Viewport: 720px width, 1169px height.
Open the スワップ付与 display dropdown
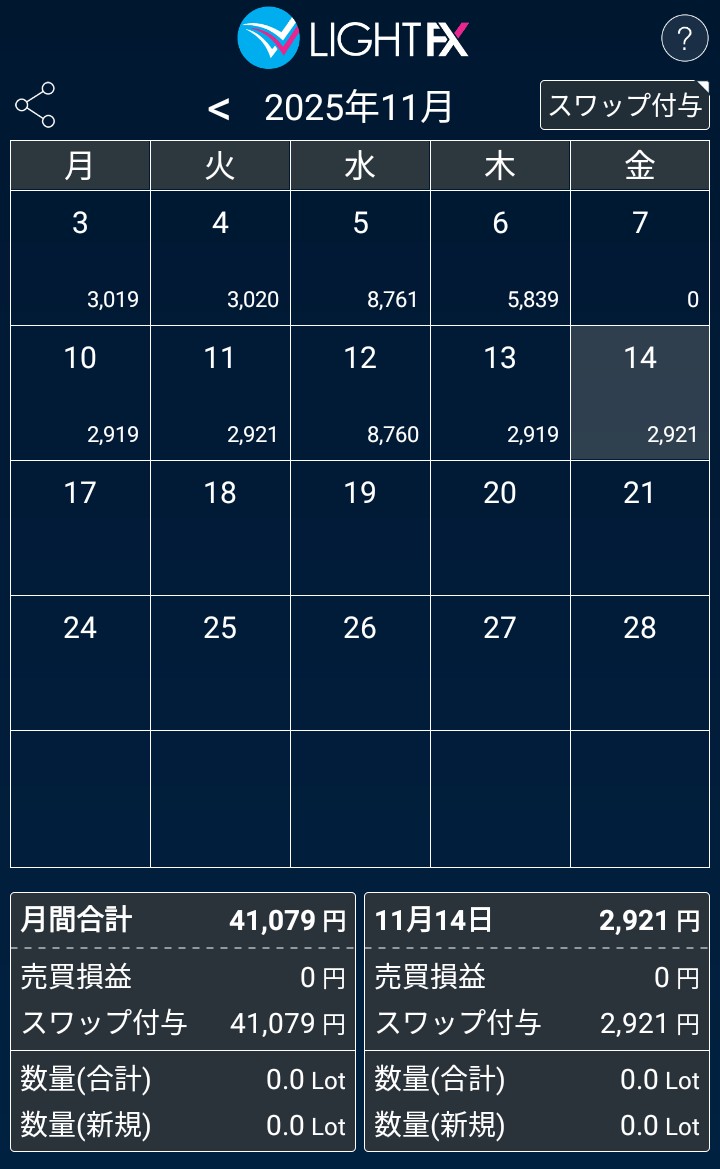pos(624,105)
